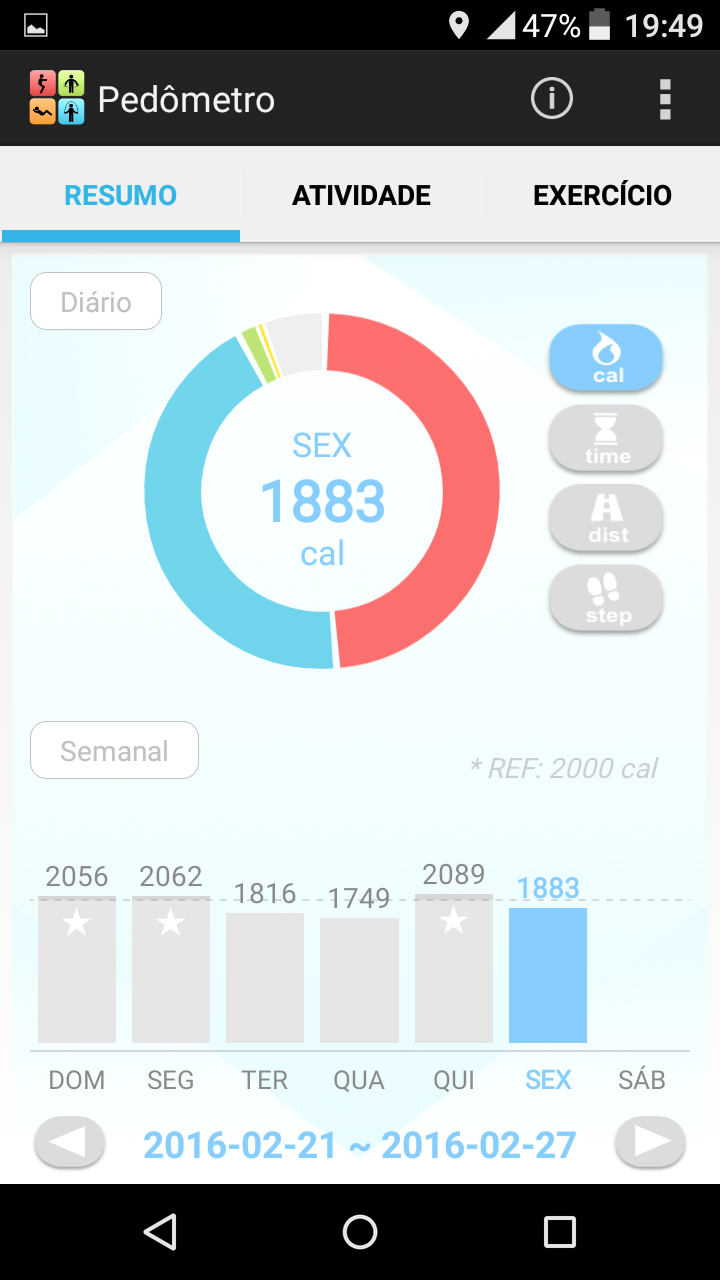Tap the Diário button
The height and width of the screenshot is (1280, 720).
96,301
